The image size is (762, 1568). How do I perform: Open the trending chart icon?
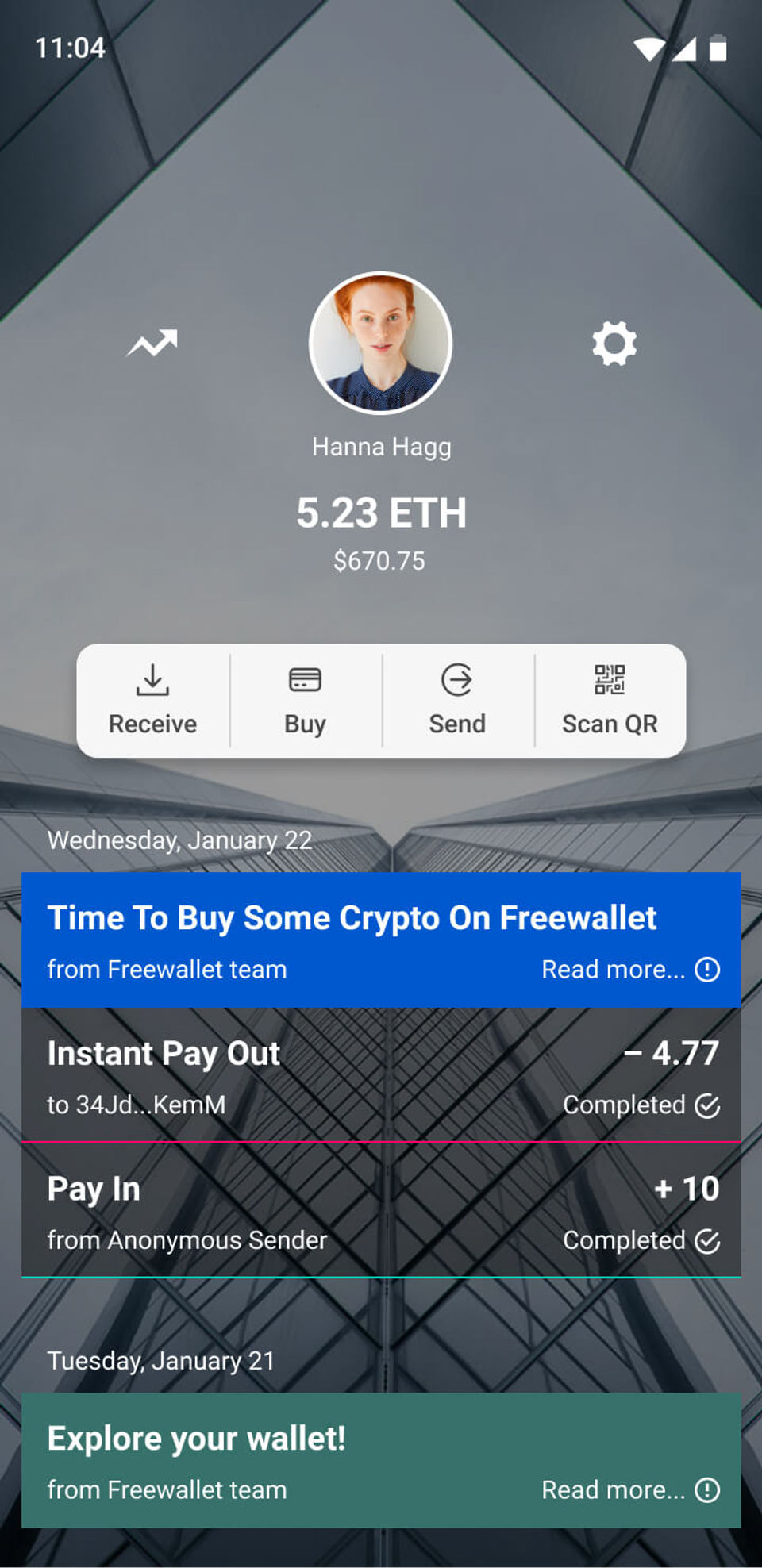coord(152,344)
